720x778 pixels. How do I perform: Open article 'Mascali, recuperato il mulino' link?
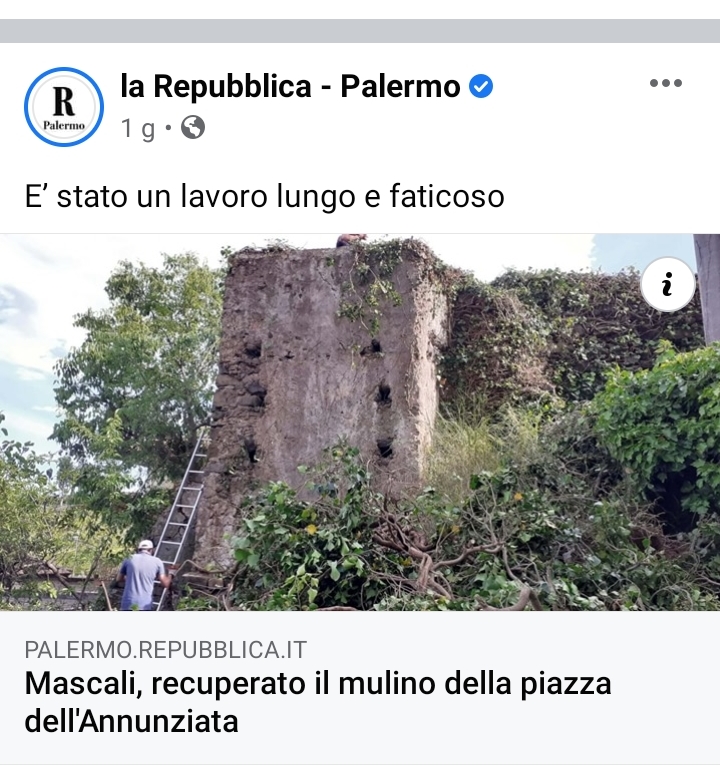[318, 702]
